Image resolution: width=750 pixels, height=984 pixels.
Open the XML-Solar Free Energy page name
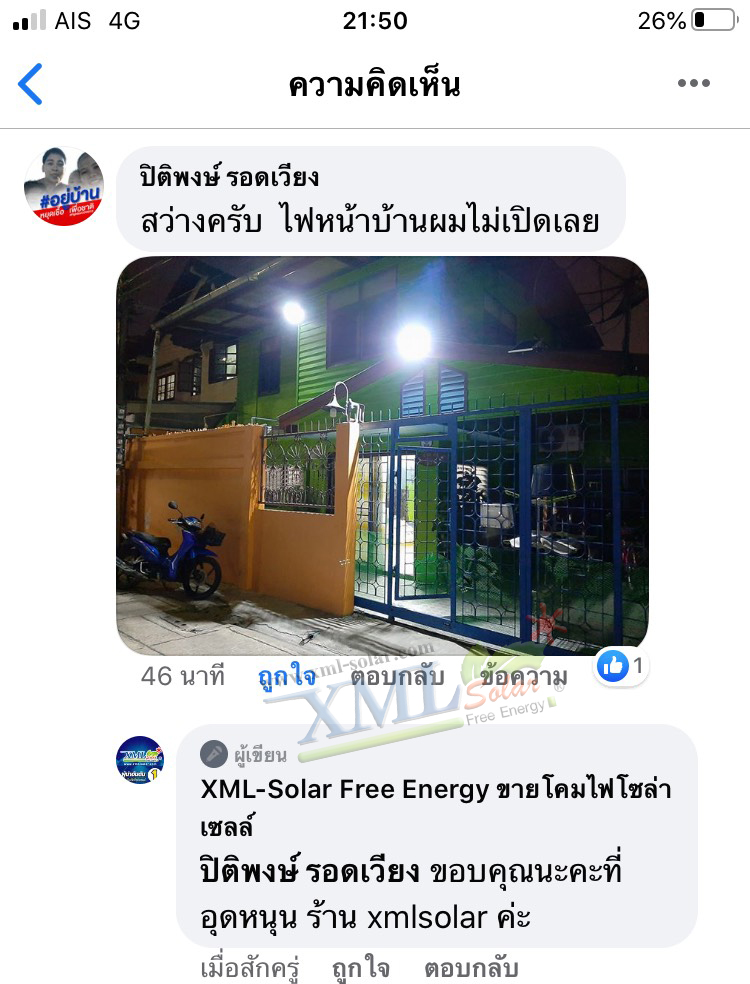pos(435,789)
